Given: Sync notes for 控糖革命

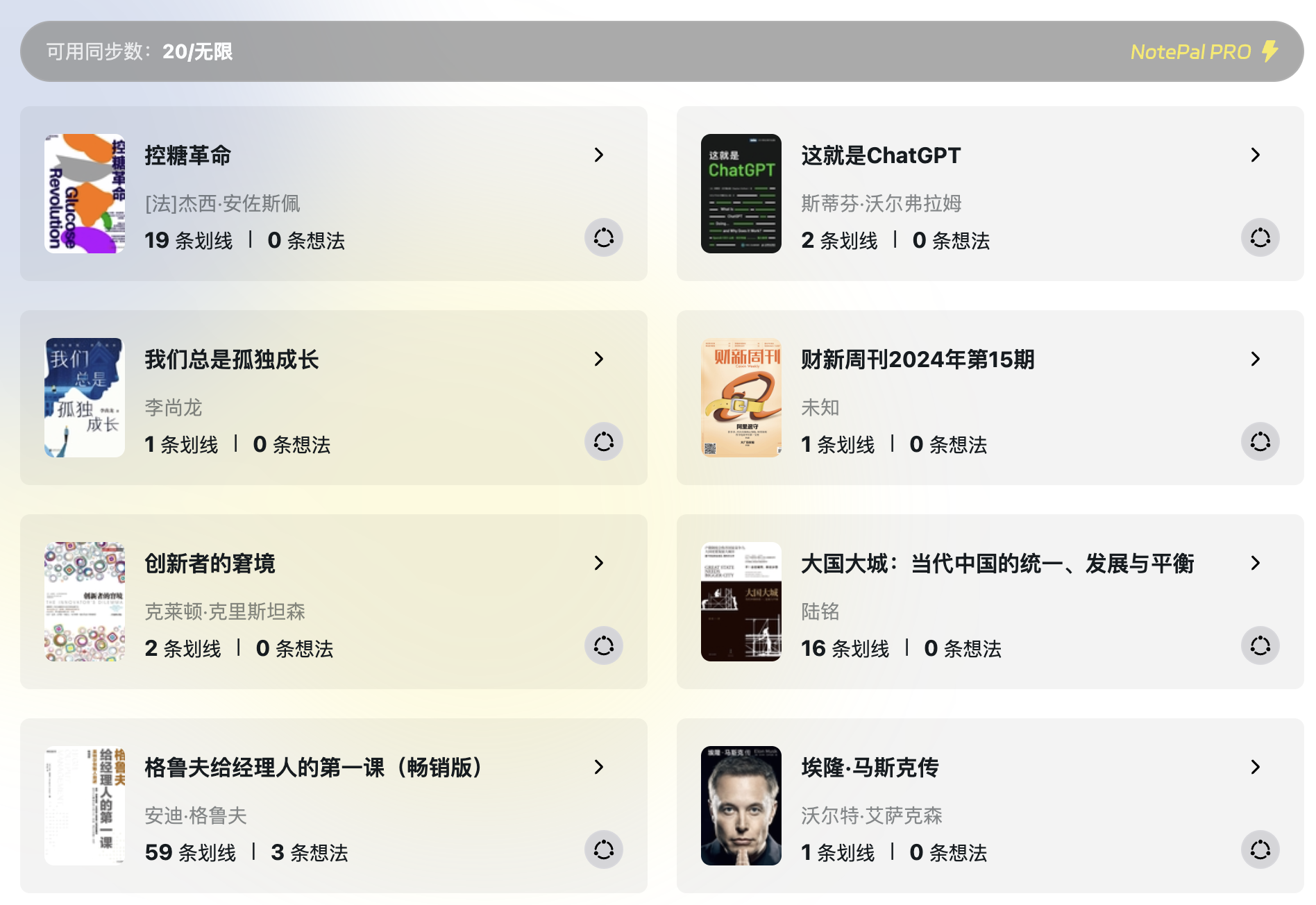Looking at the screenshot, I should pyautogui.click(x=603, y=238).
